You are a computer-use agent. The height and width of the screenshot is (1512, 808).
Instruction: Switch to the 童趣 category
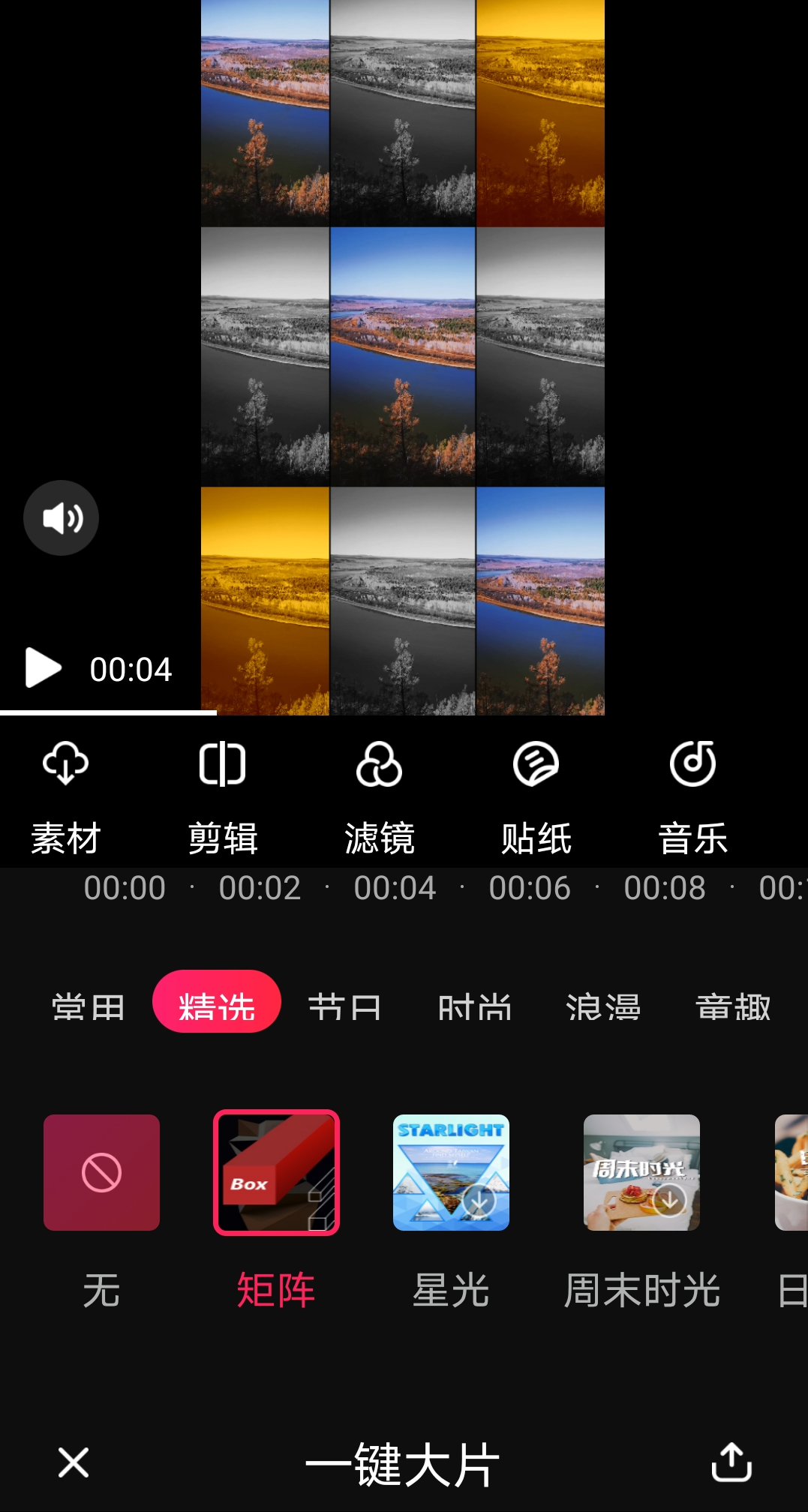732,1006
